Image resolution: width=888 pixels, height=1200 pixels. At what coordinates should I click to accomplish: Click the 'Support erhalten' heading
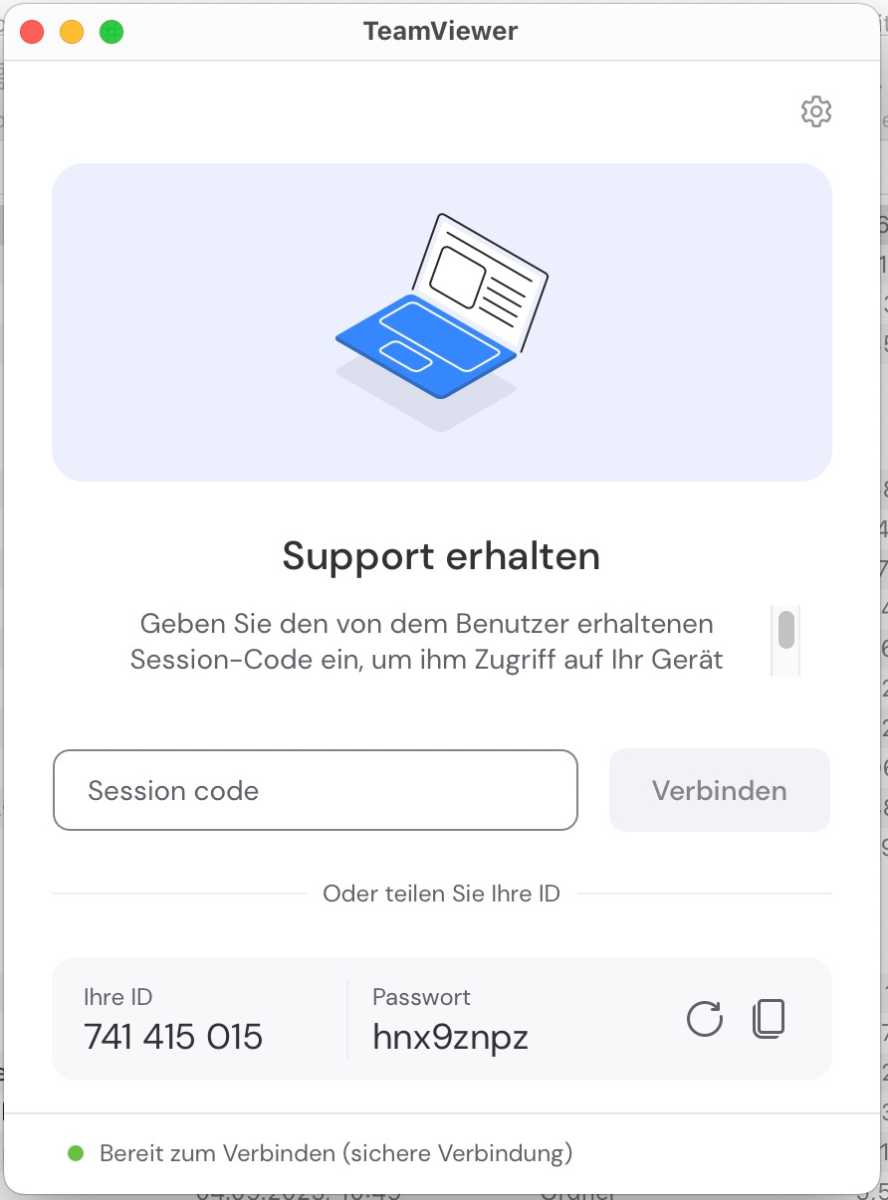pos(441,556)
